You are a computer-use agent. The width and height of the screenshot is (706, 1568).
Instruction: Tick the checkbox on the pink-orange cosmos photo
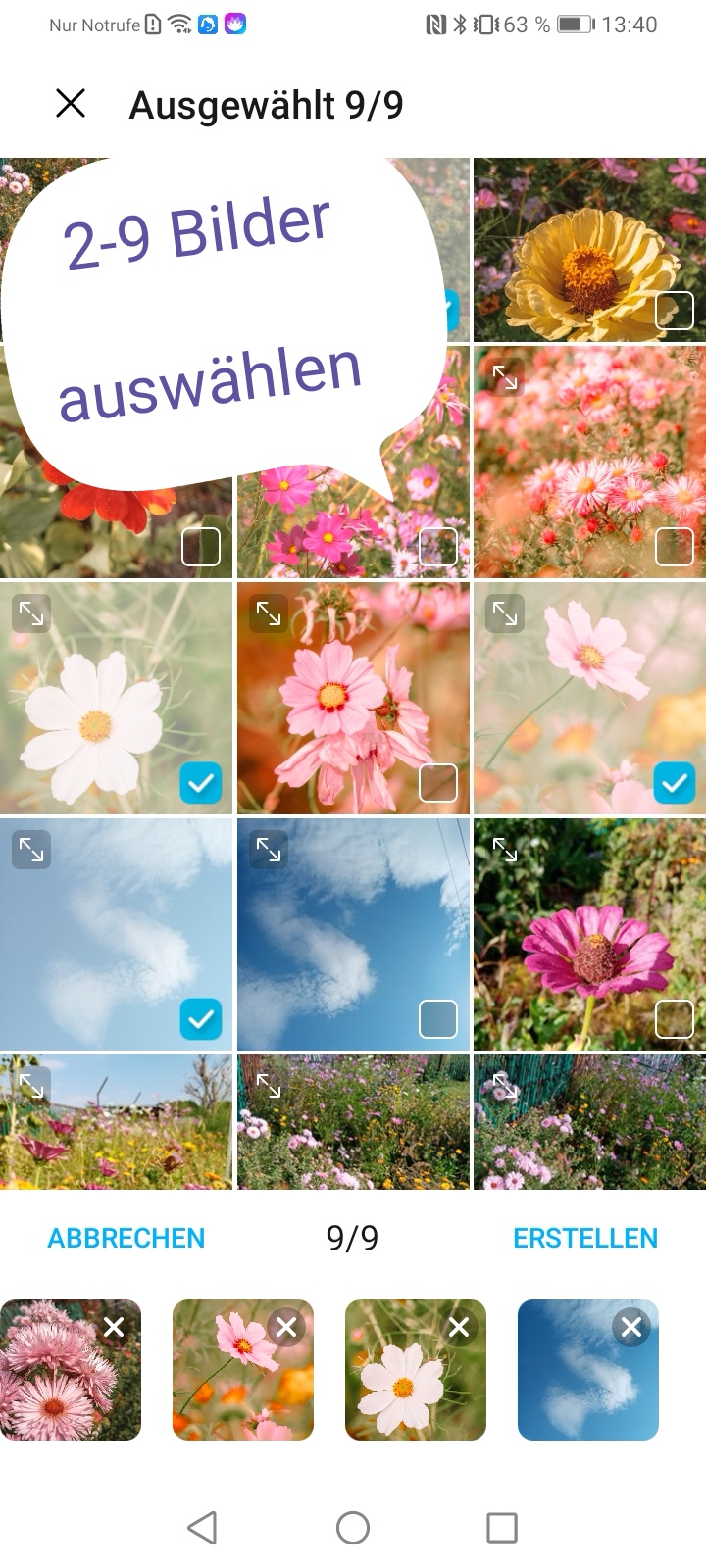coord(438,783)
